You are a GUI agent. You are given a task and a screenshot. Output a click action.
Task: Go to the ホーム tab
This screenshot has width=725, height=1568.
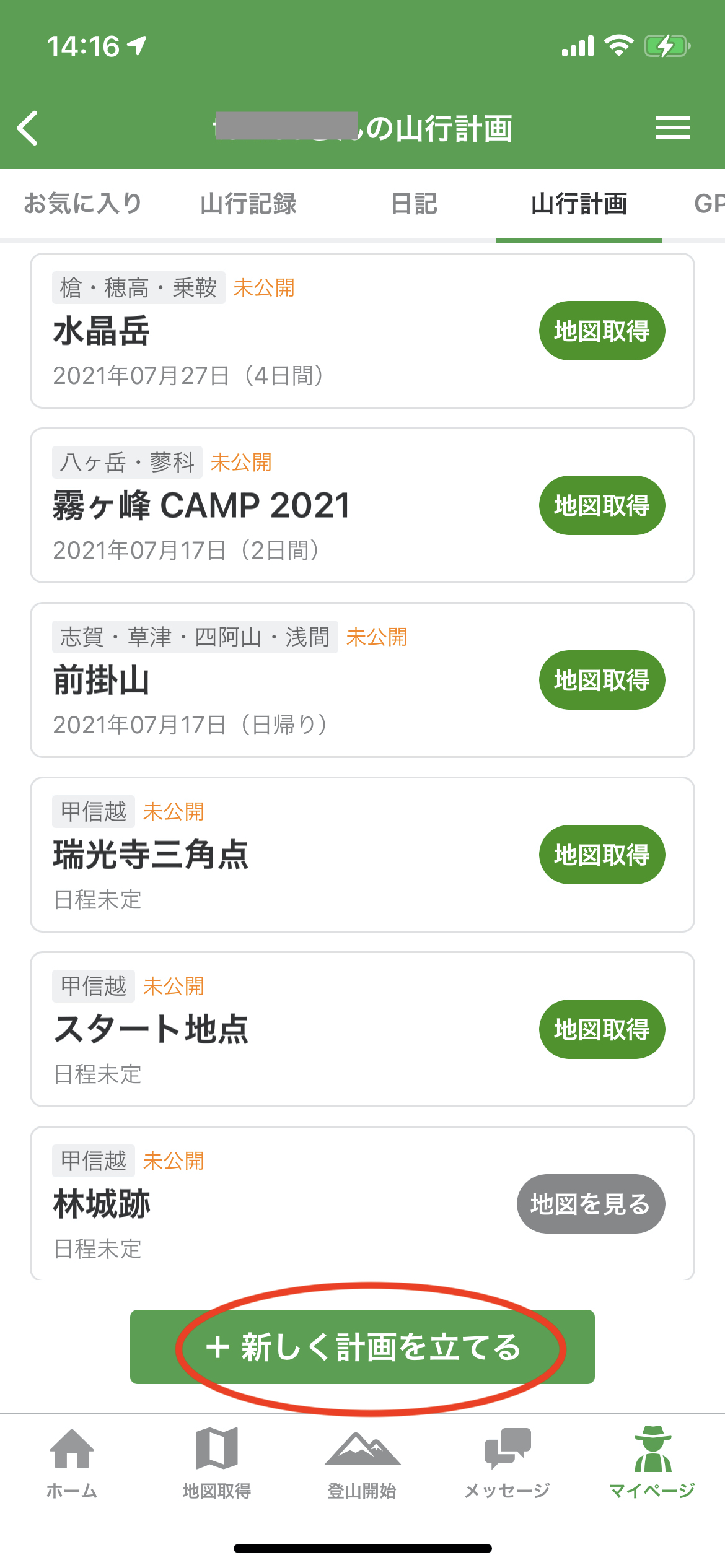72,1464
